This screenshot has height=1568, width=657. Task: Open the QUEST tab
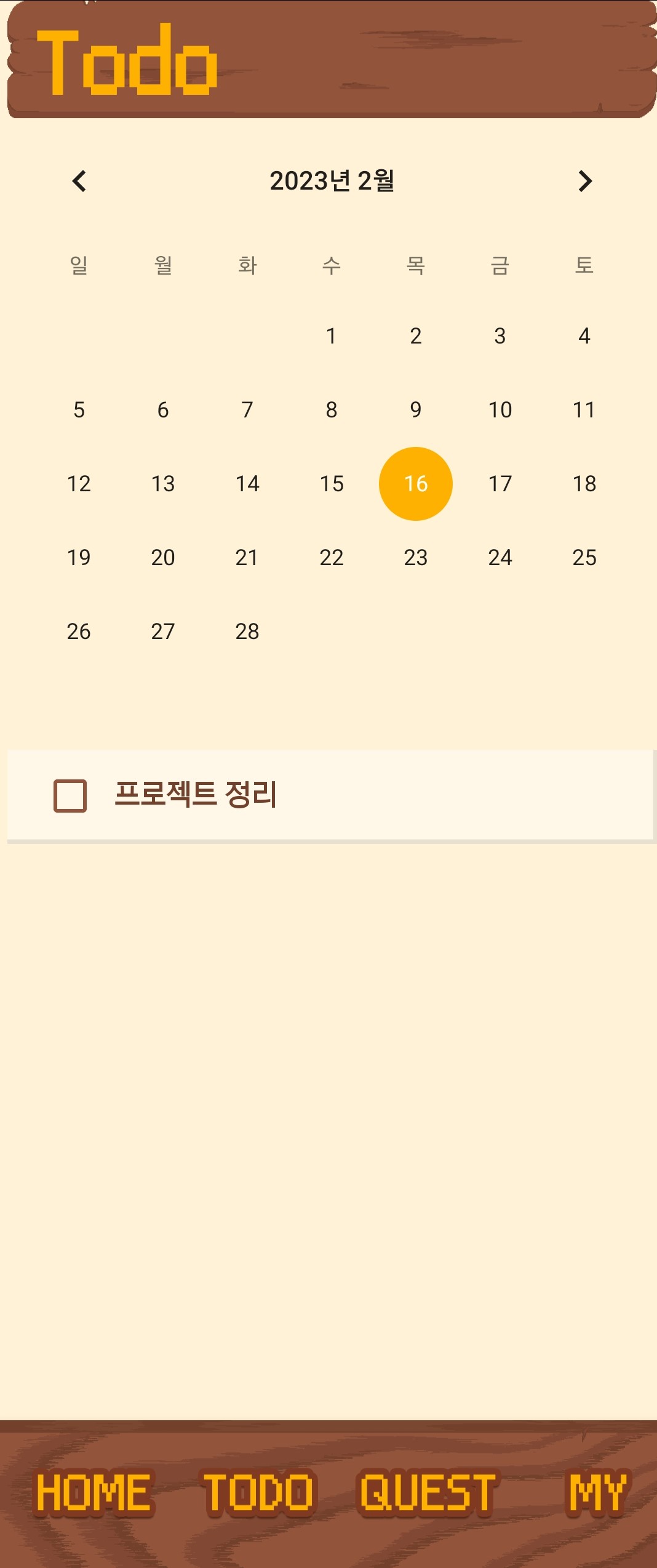(427, 1492)
